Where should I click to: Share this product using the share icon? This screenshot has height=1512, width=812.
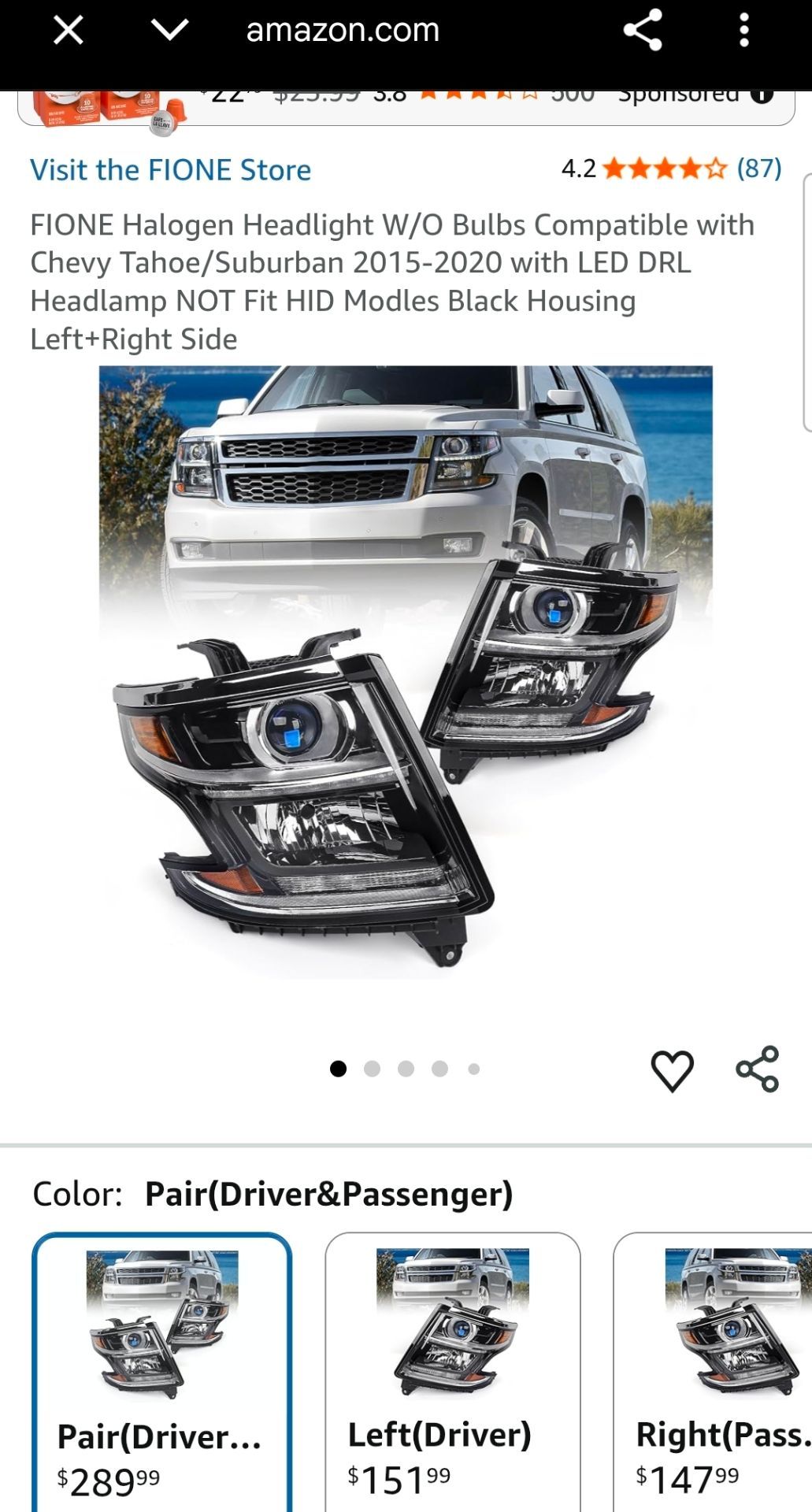pyautogui.click(x=757, y=1069)
